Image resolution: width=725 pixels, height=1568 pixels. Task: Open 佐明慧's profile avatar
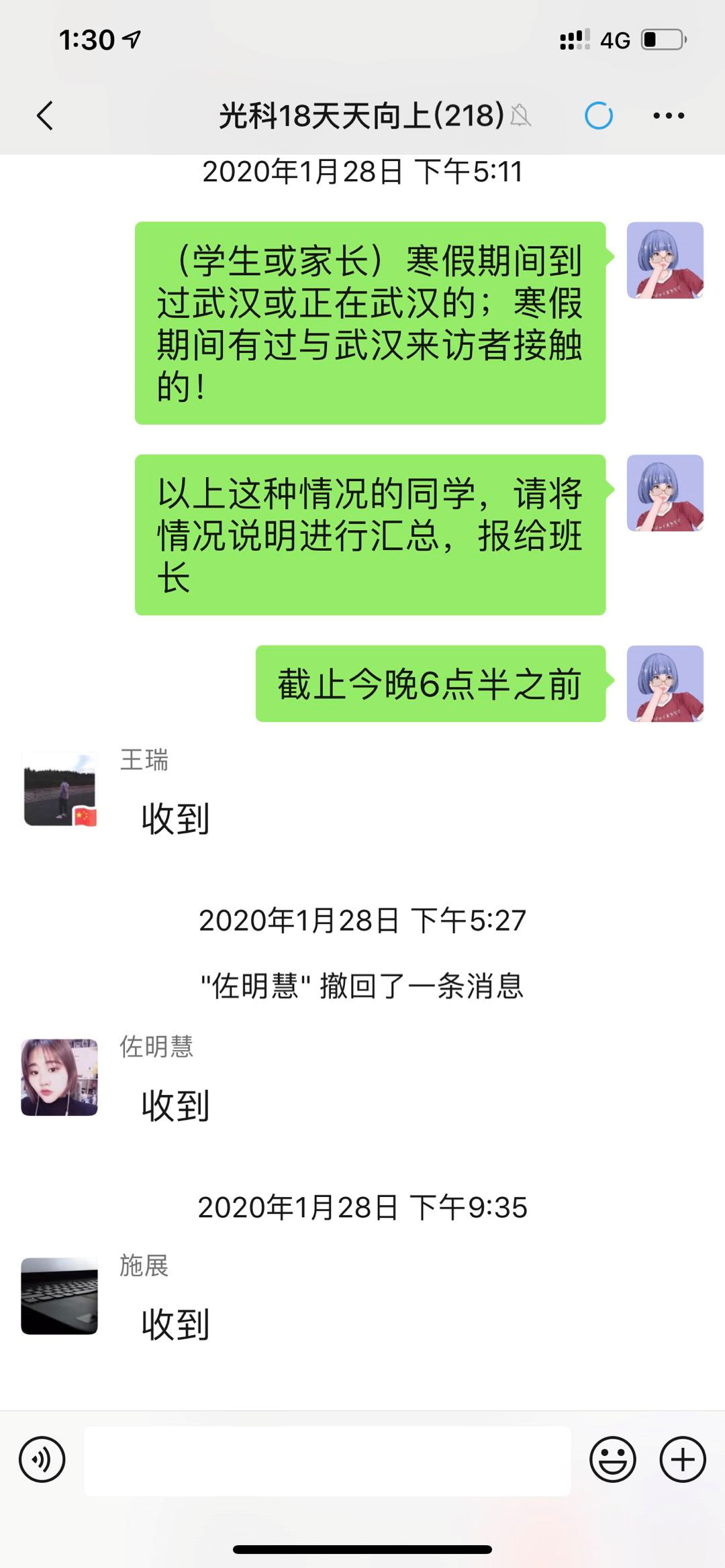coord(60,1077)
